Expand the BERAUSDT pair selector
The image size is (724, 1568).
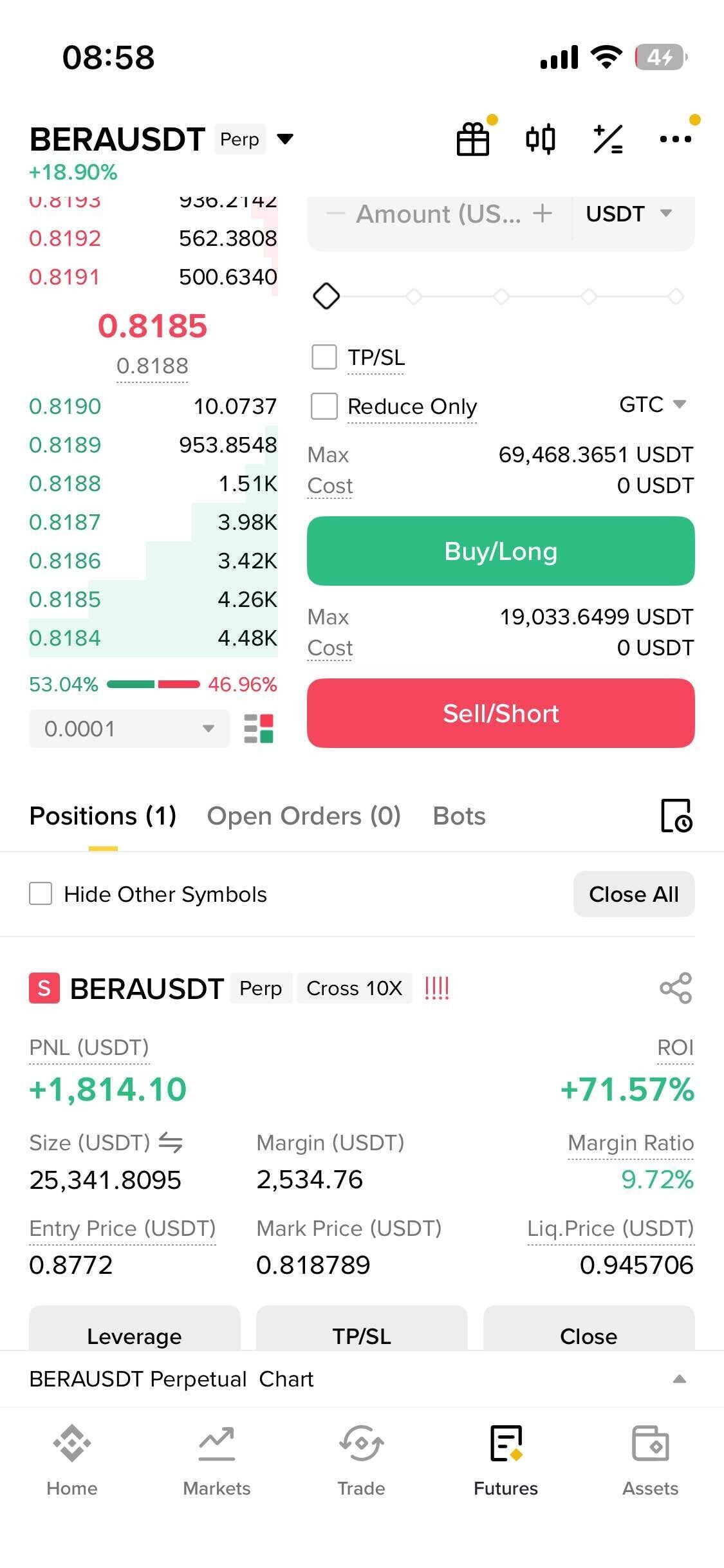click(284, 139)
